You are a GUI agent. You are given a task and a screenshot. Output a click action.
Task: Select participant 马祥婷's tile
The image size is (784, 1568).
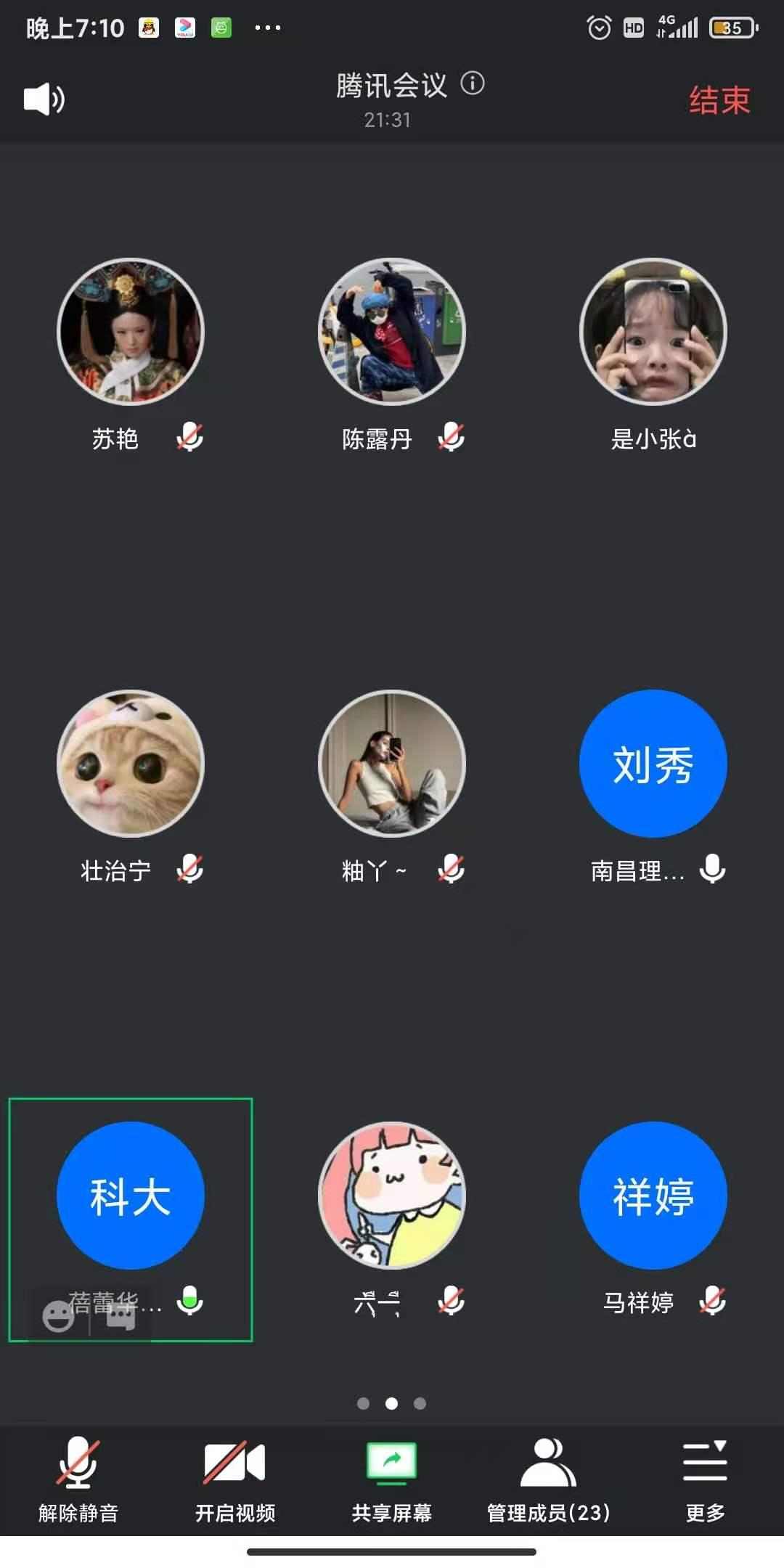pos(653,1196)
